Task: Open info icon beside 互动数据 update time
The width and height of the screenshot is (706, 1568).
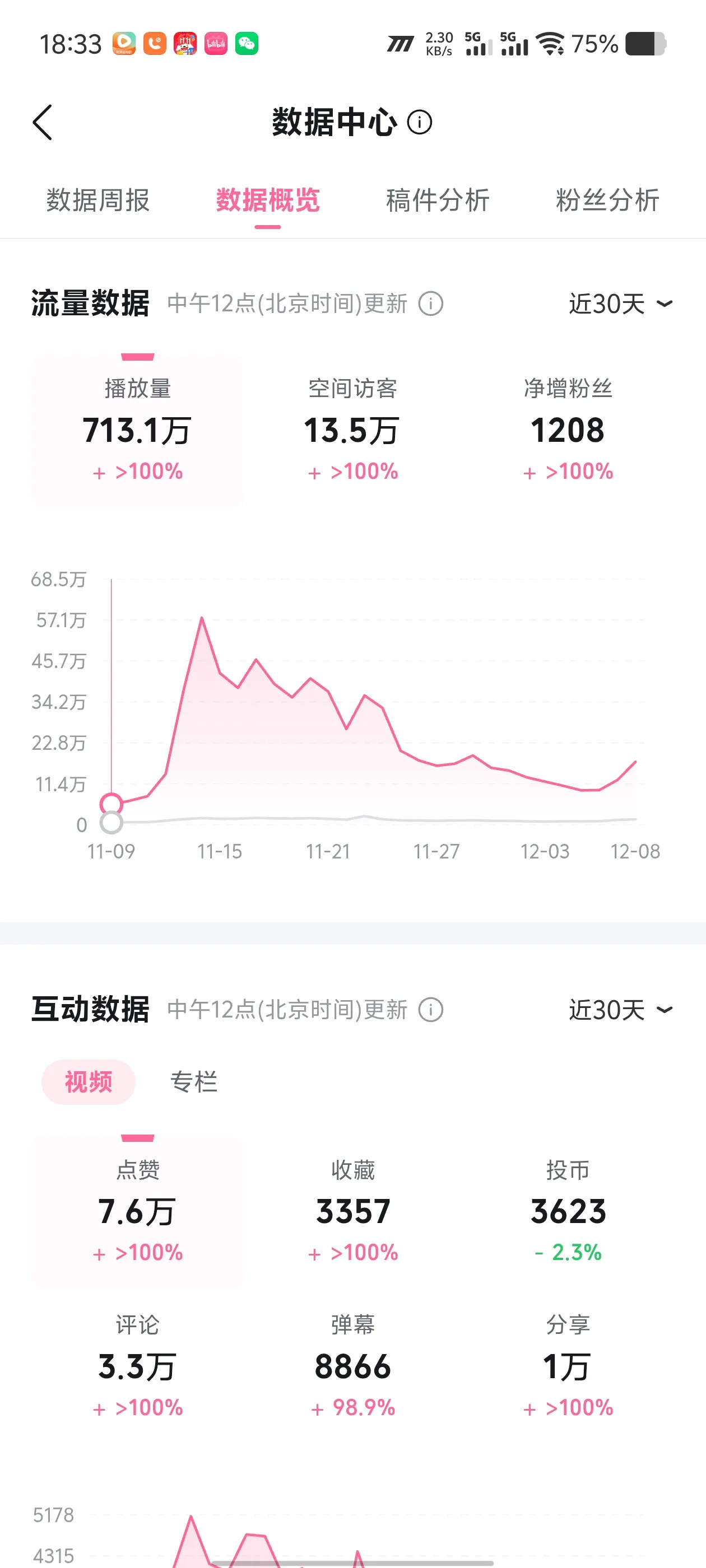Action: [431, 1009]
